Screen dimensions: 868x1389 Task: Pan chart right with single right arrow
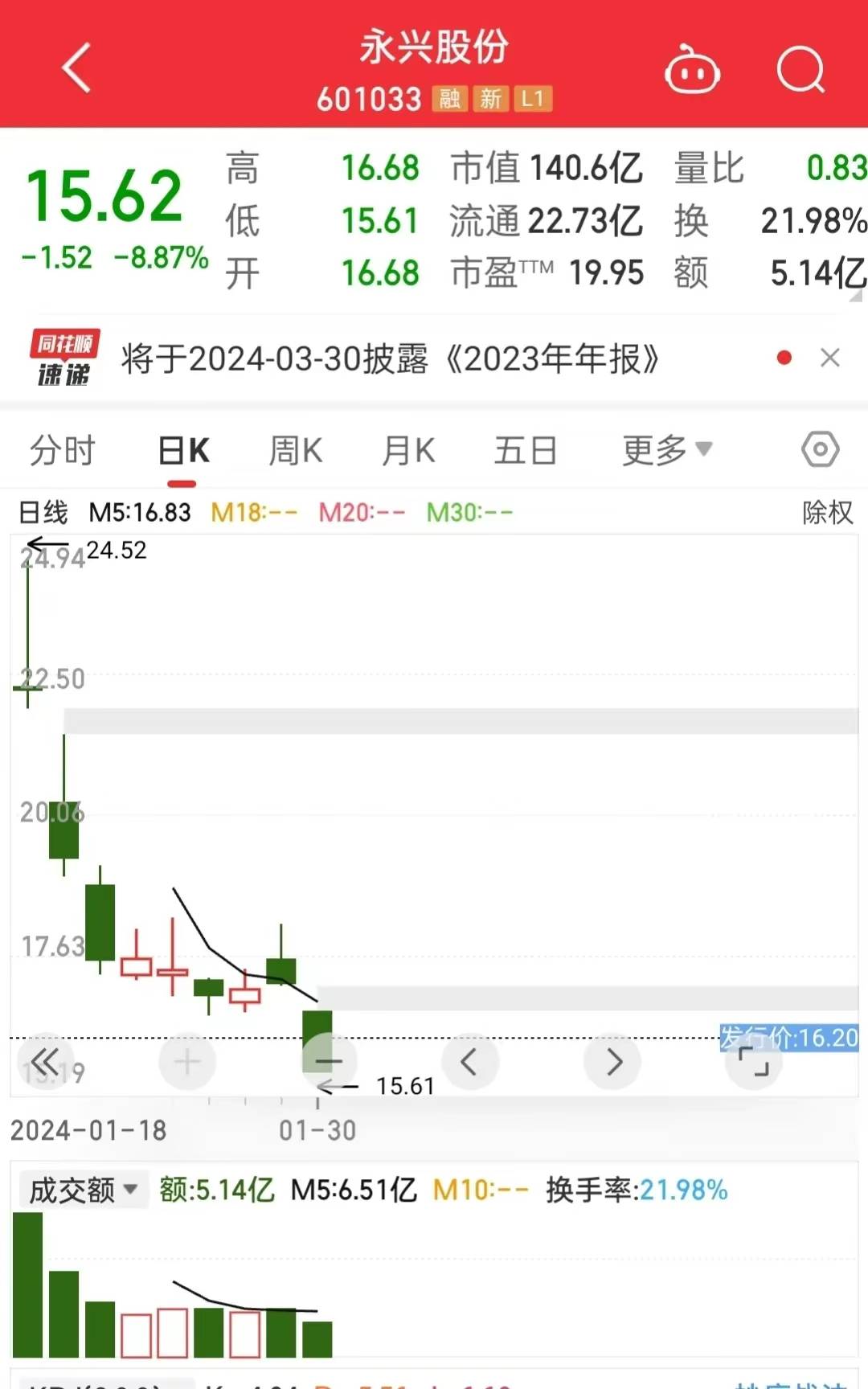coord(612,1061)
